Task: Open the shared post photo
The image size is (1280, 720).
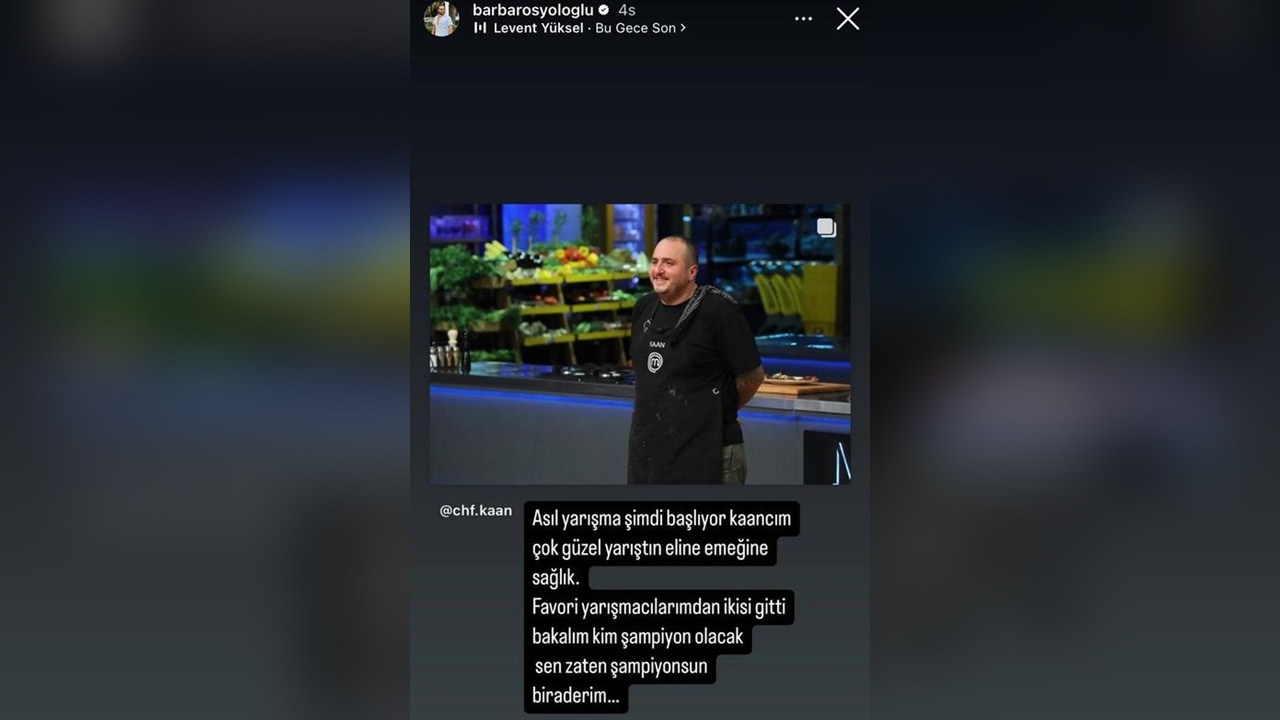Action: (x=640, y=344)
